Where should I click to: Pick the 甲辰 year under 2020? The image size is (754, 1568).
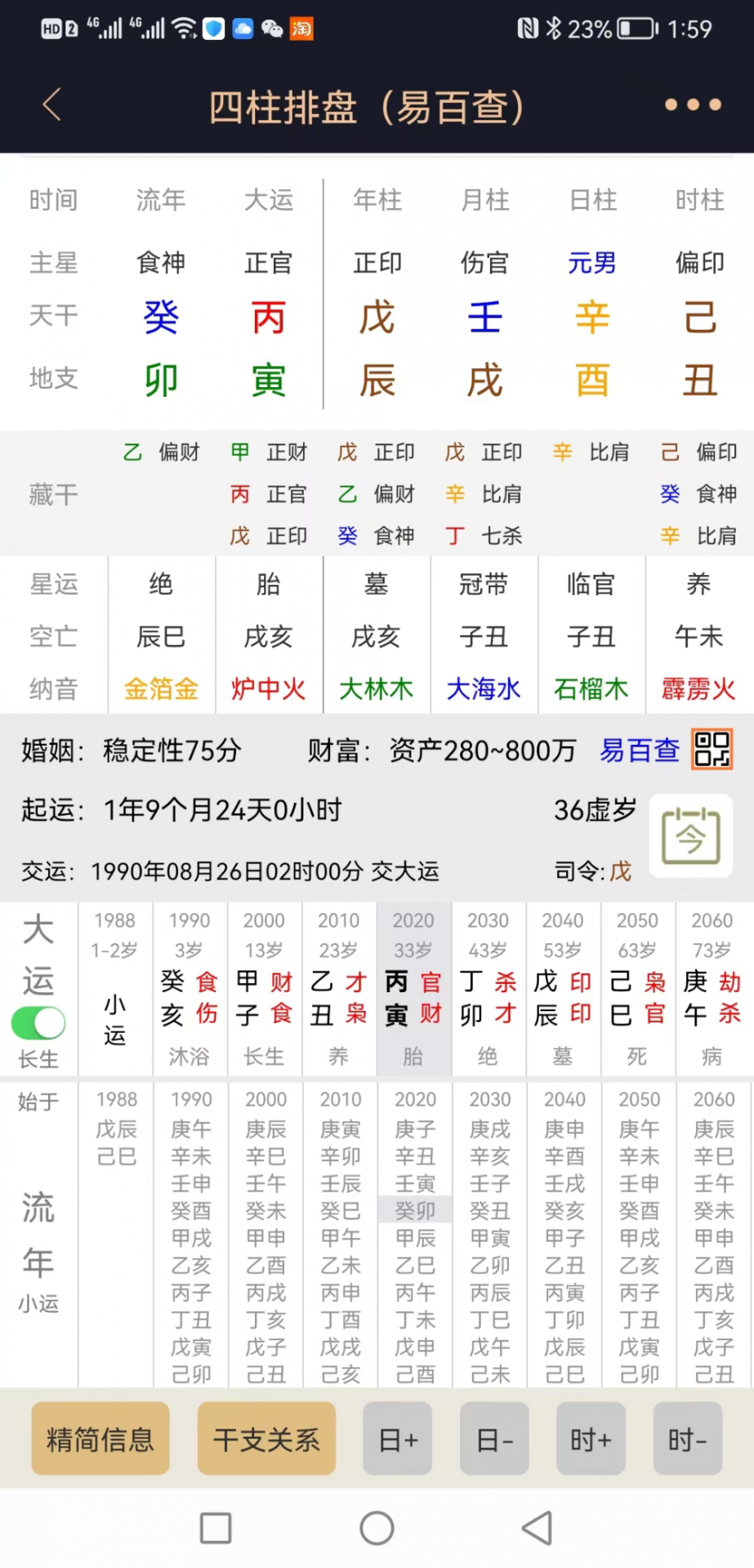[415, 1238]
